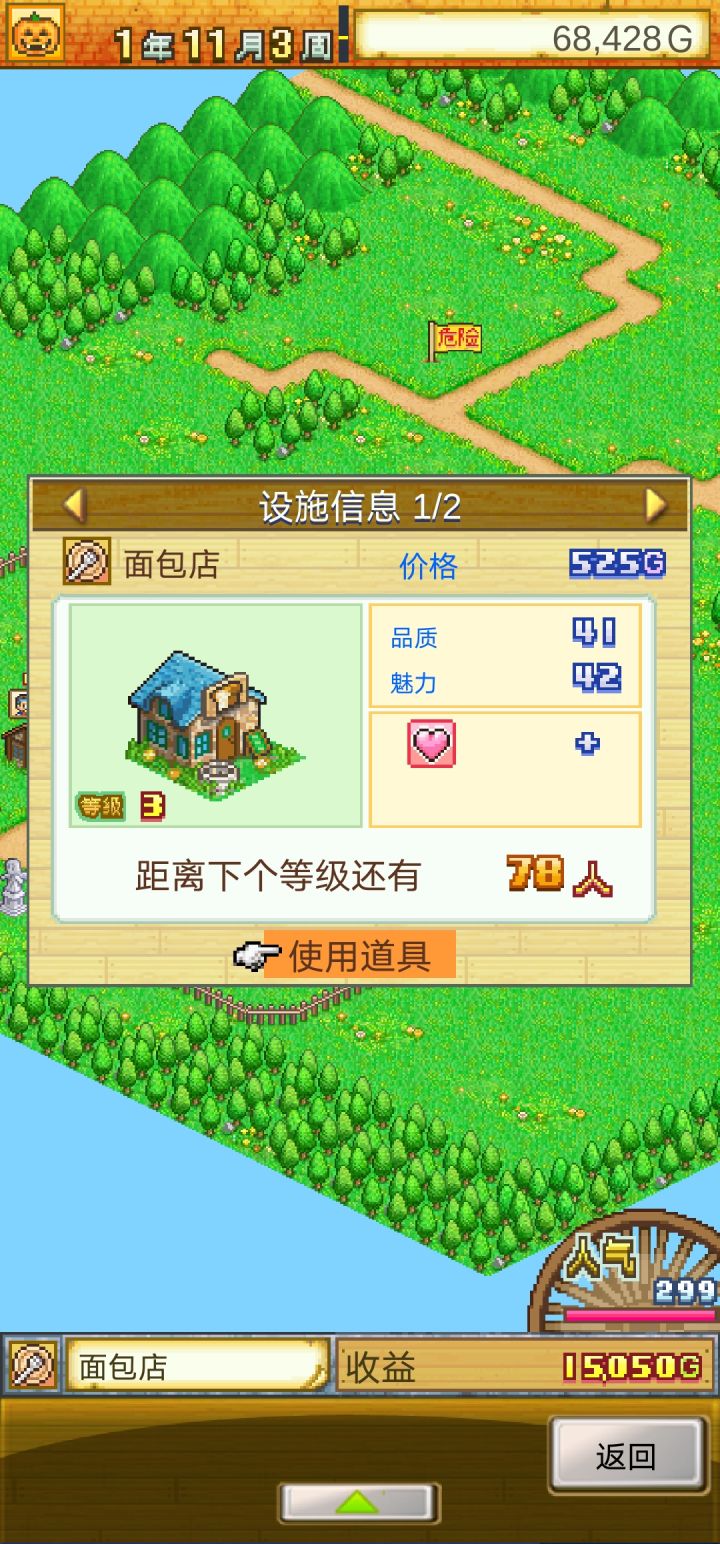Click the partially visible facility icon at screen edge

coord(16,703)
